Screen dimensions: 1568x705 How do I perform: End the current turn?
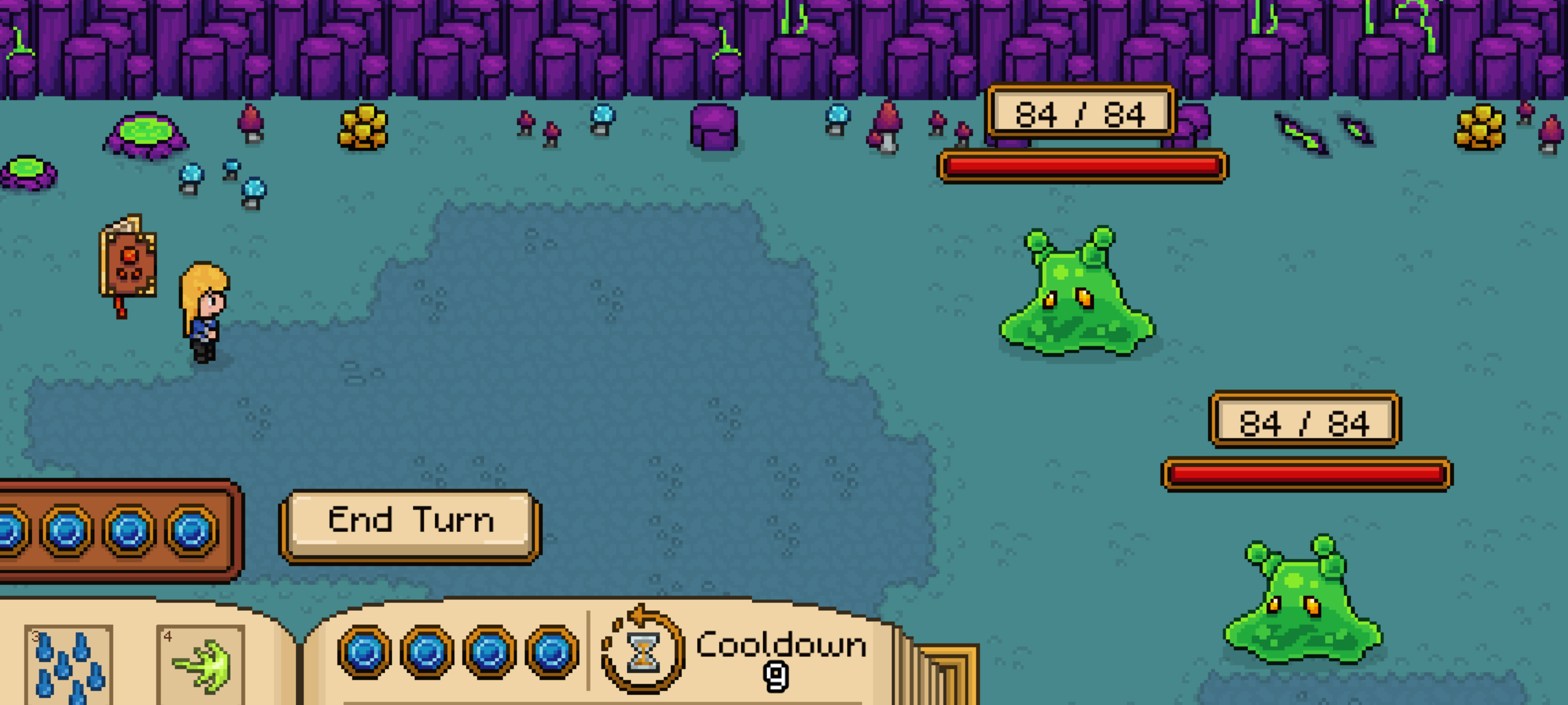pyautogui.click(x=410, y=521)
